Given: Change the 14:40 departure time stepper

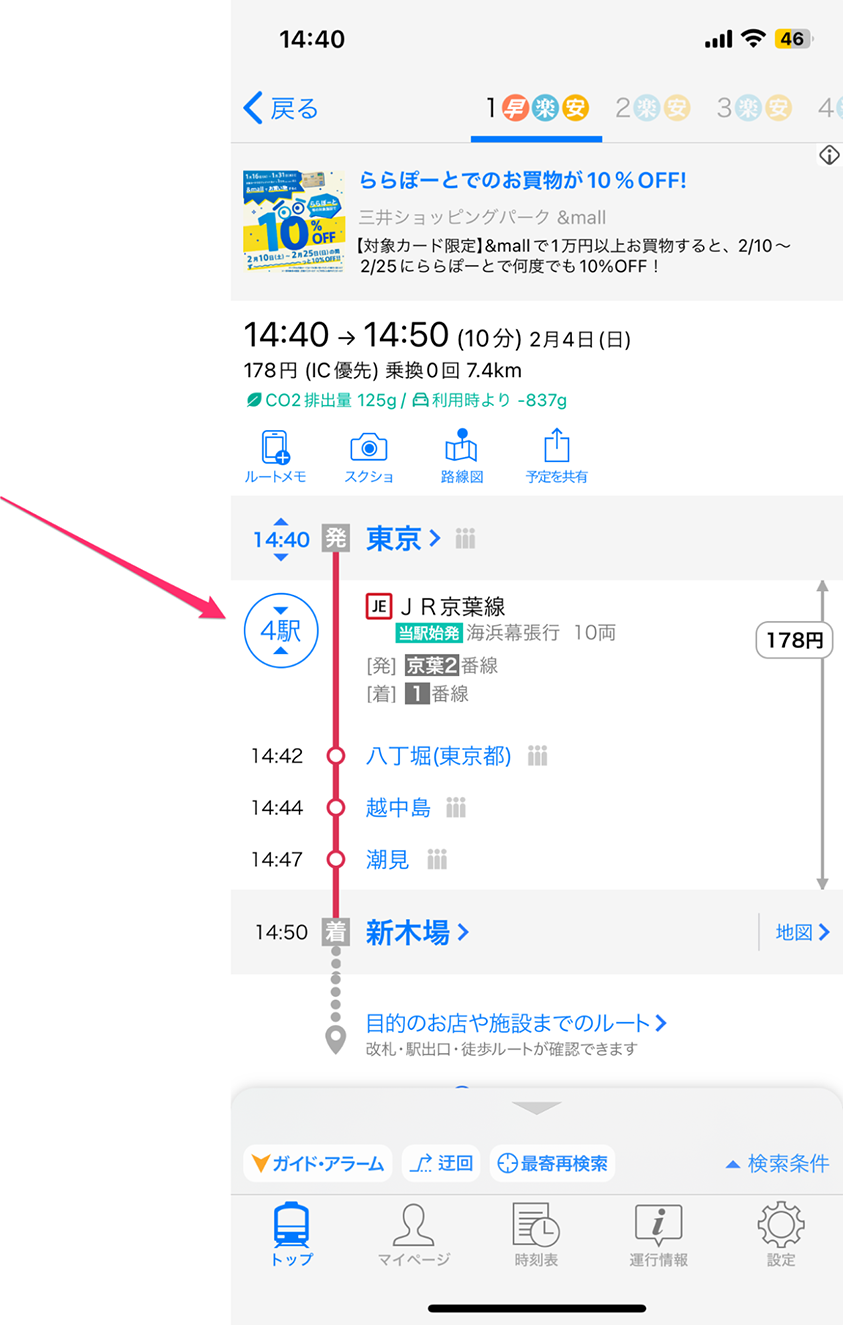Looking at the screenshot, I should click(x=281, y=539).
